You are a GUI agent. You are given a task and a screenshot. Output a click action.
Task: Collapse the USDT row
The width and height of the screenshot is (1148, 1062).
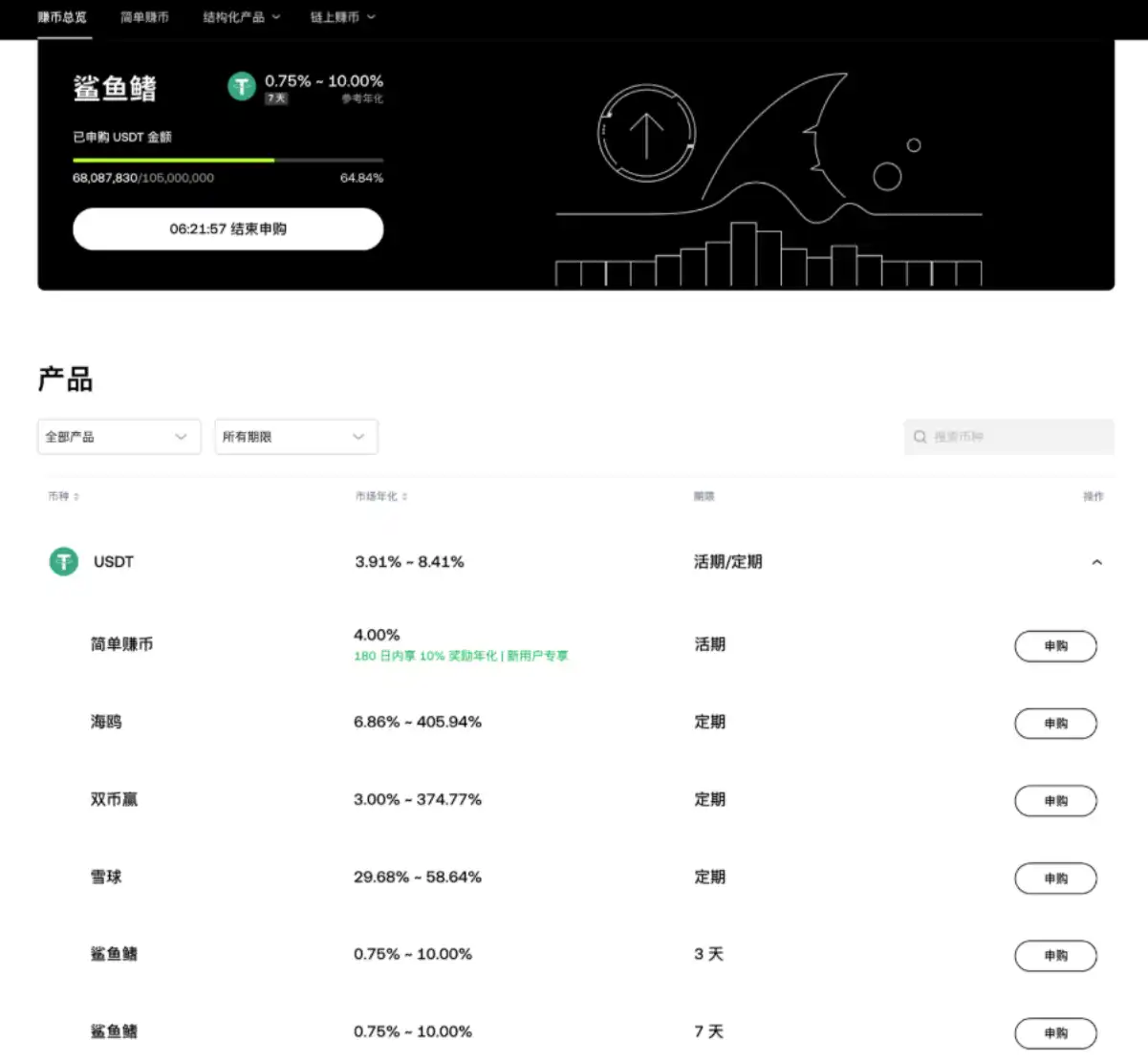pos(1096,562)
